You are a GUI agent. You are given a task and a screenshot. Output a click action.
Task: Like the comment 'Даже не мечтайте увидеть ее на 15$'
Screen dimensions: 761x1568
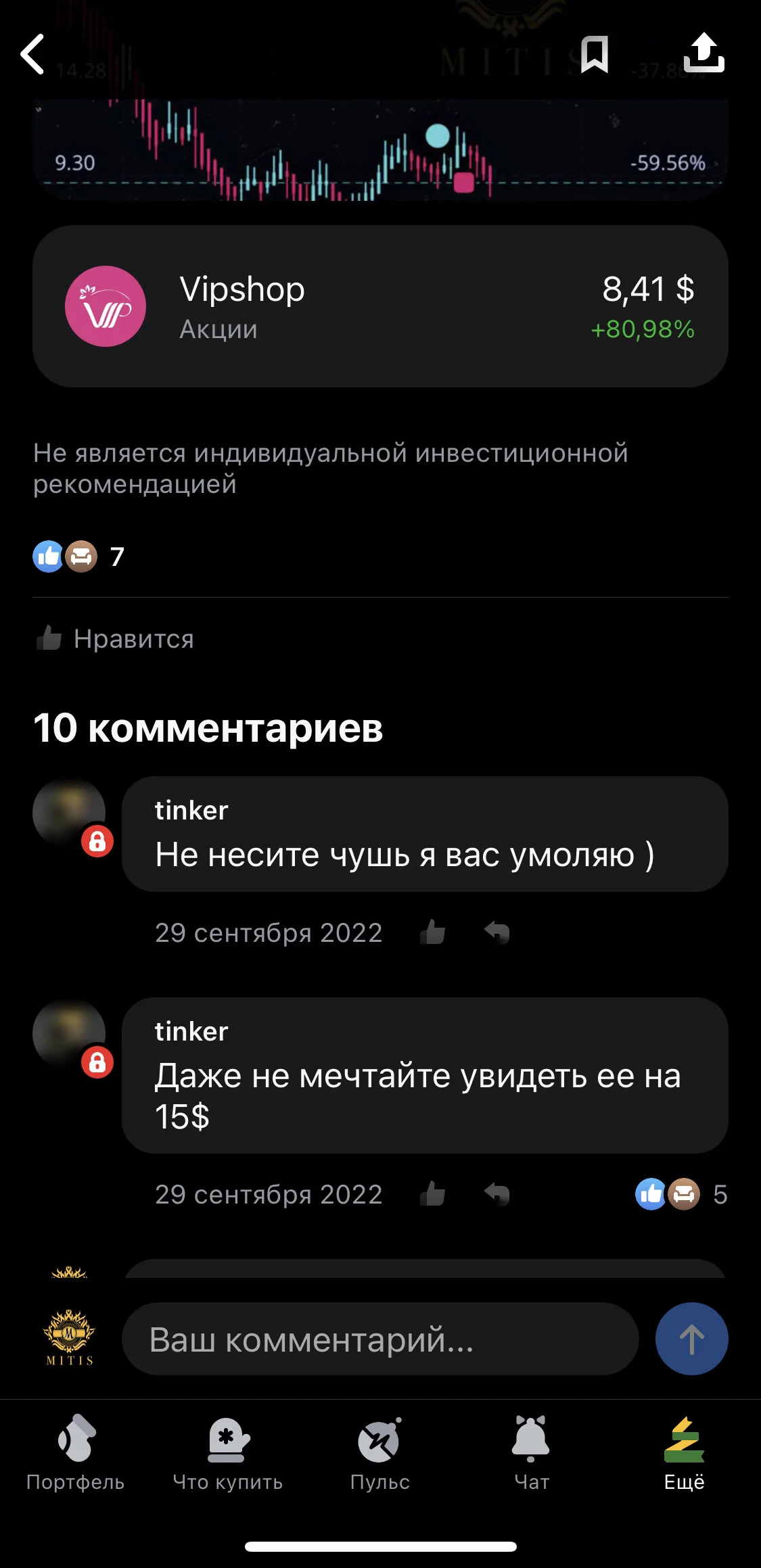432,1194
